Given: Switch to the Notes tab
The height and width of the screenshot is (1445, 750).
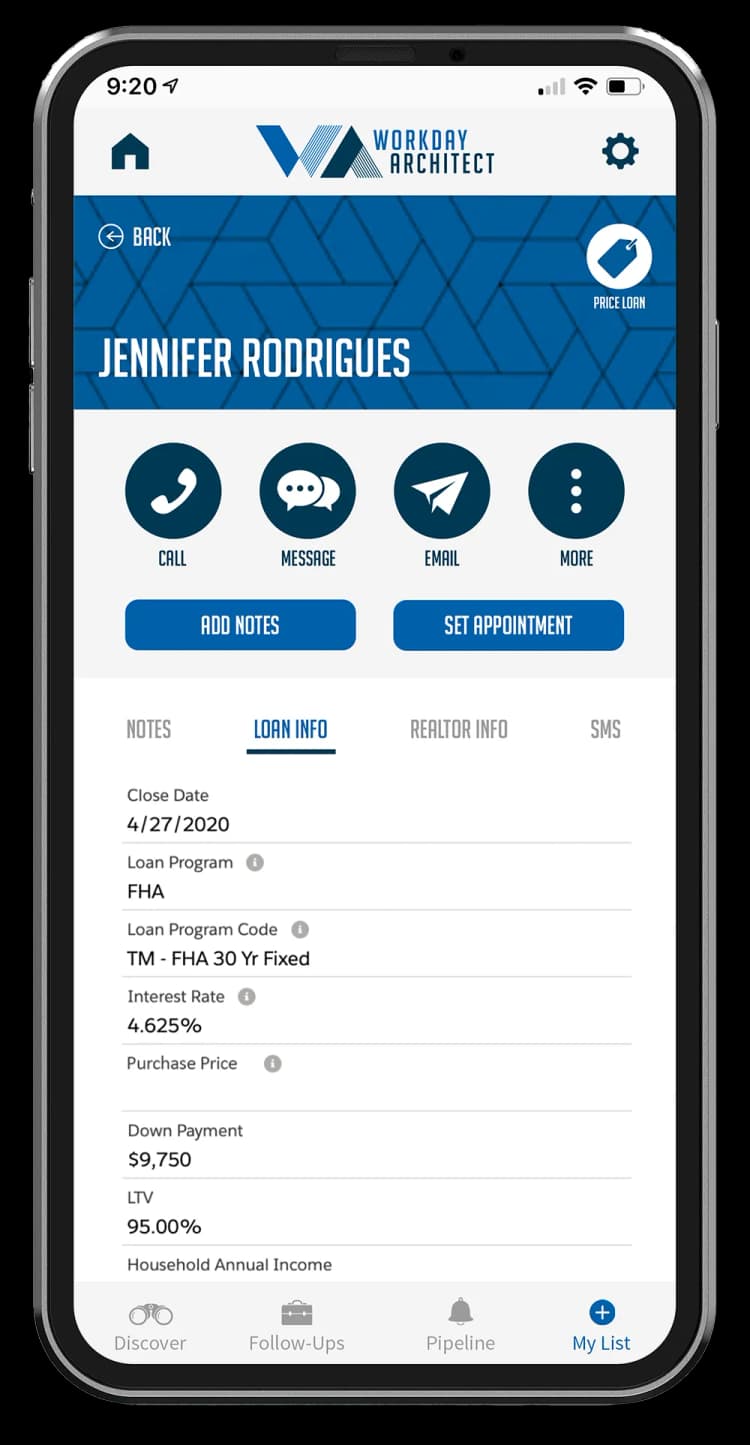Looking at the screenshot, I should [x=149, y=729].
